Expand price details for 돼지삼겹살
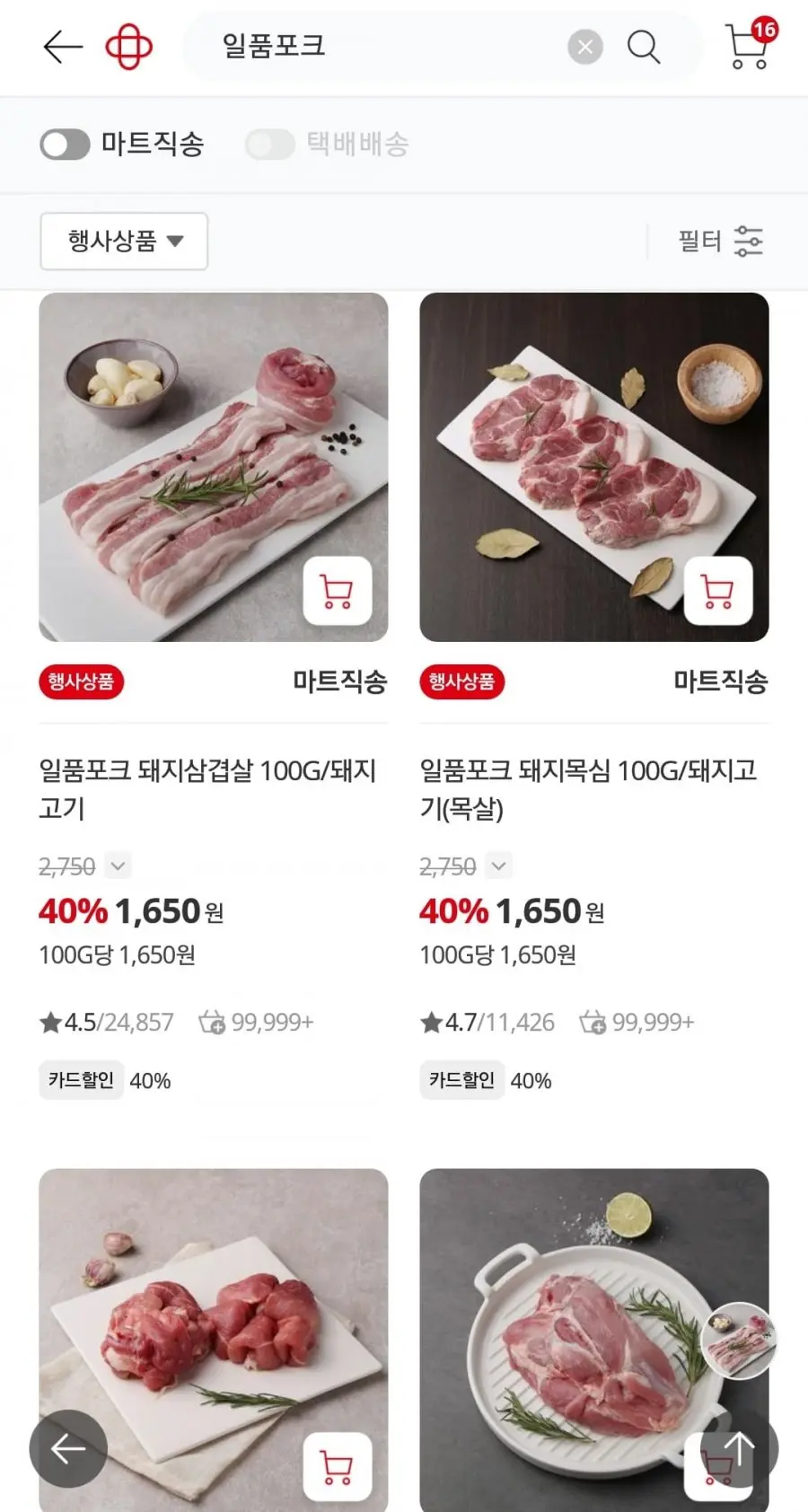 (x=119, y=866)
